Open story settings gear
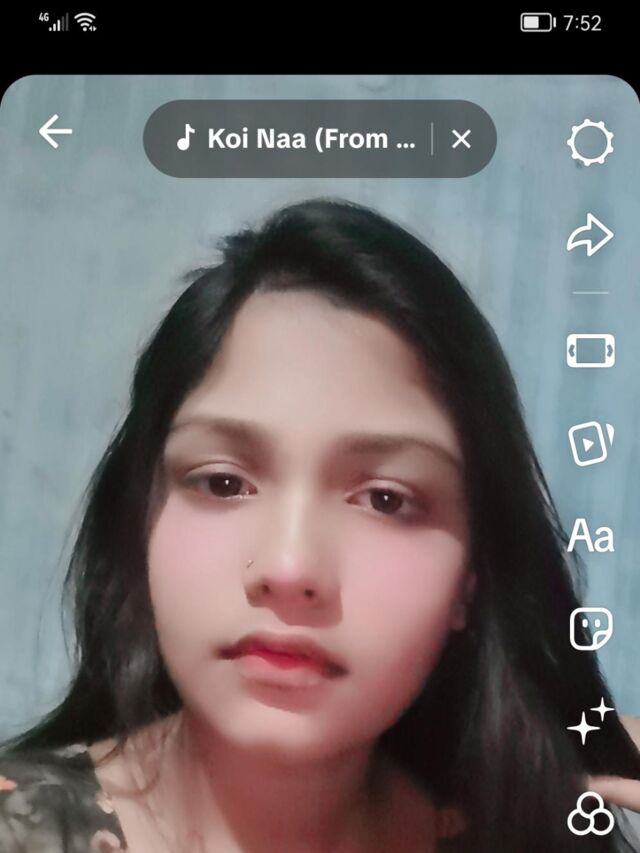The height and width of the screenshot is (853, 640). tap(590, 142)
